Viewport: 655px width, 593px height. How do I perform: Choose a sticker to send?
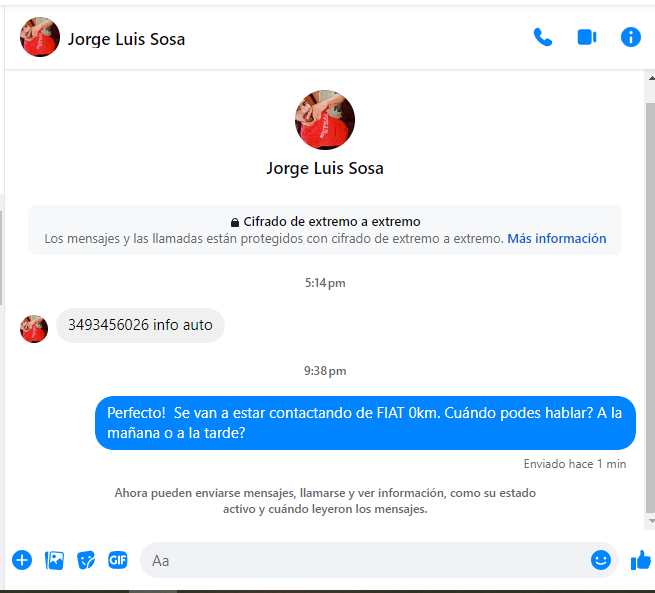coord(86,560)
